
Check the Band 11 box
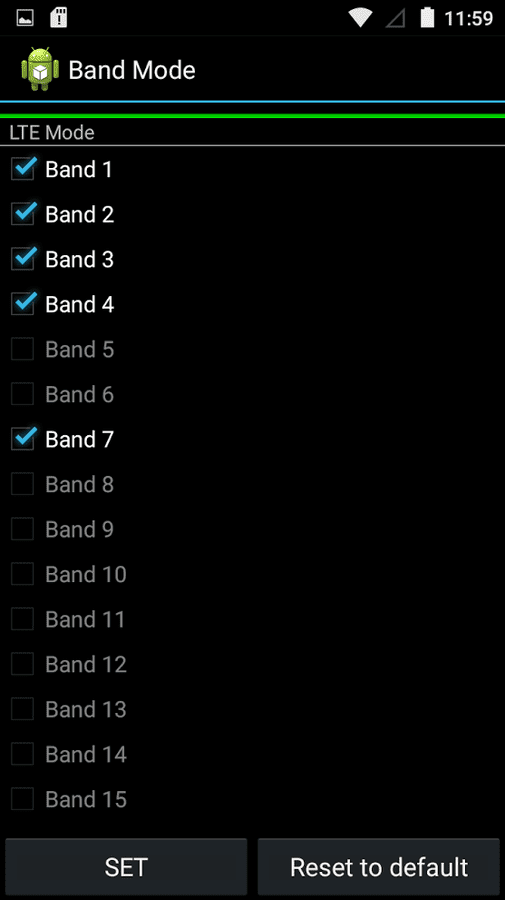click(x=22, y=619)
